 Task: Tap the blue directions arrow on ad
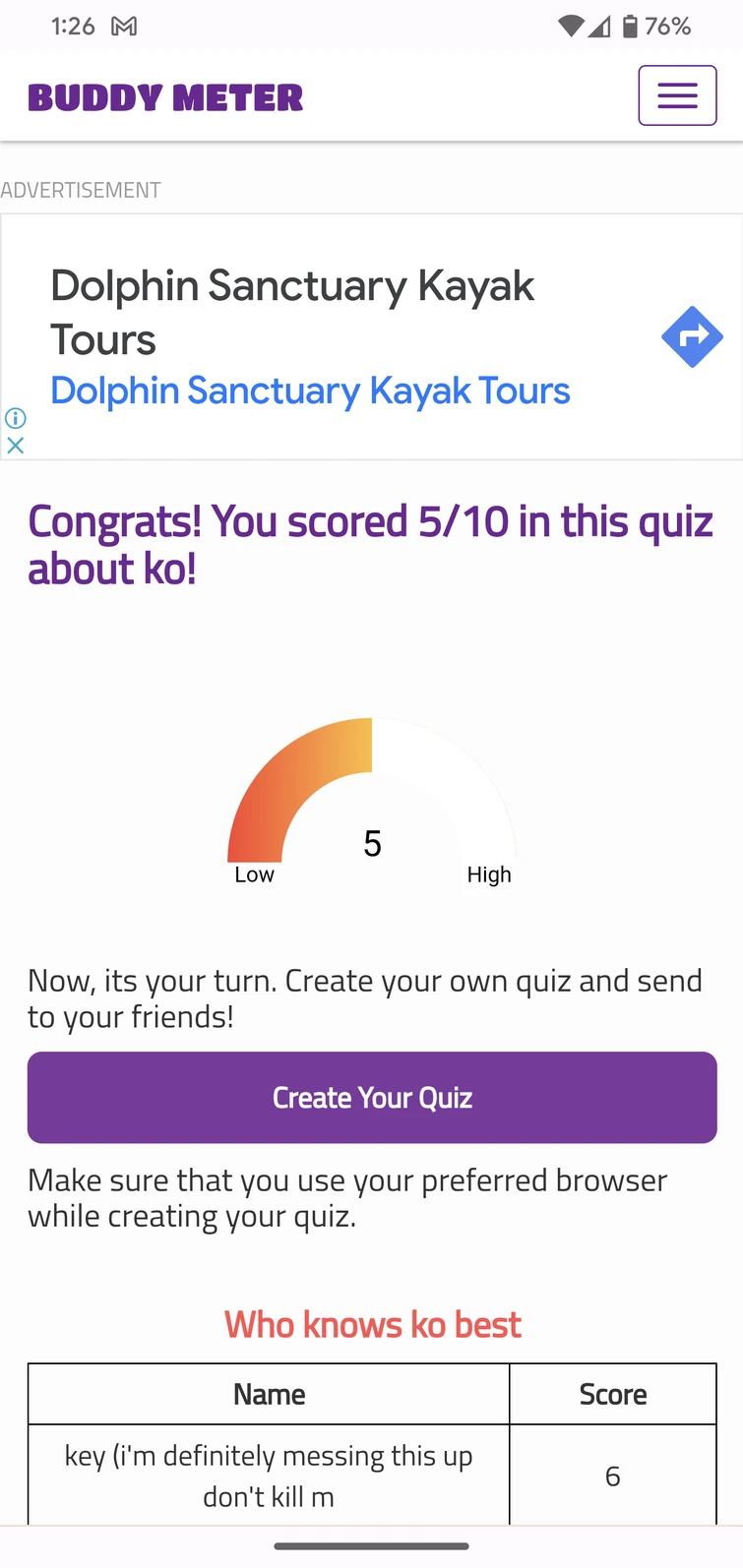coord(692,336)
